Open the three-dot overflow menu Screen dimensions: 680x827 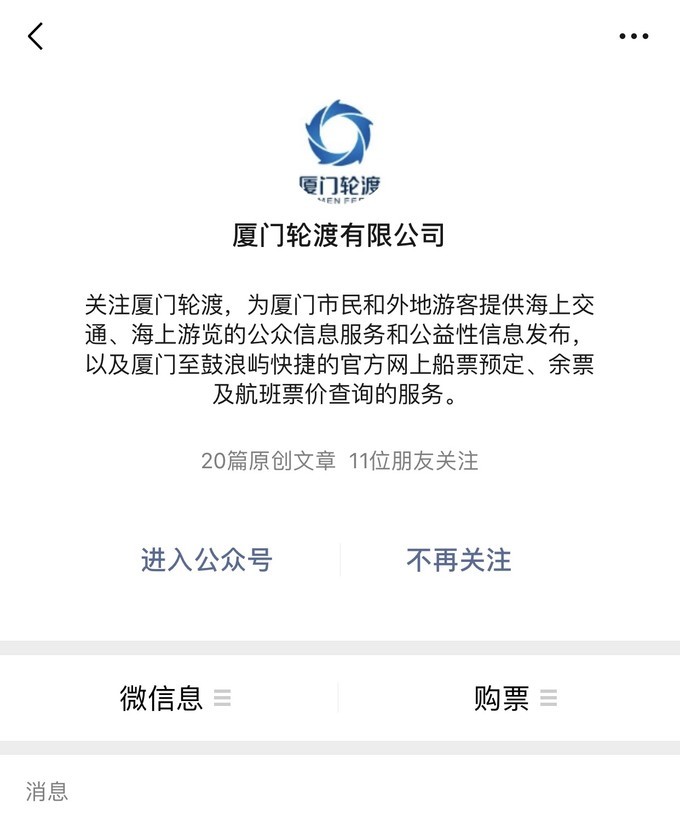(x=633, y=37)
